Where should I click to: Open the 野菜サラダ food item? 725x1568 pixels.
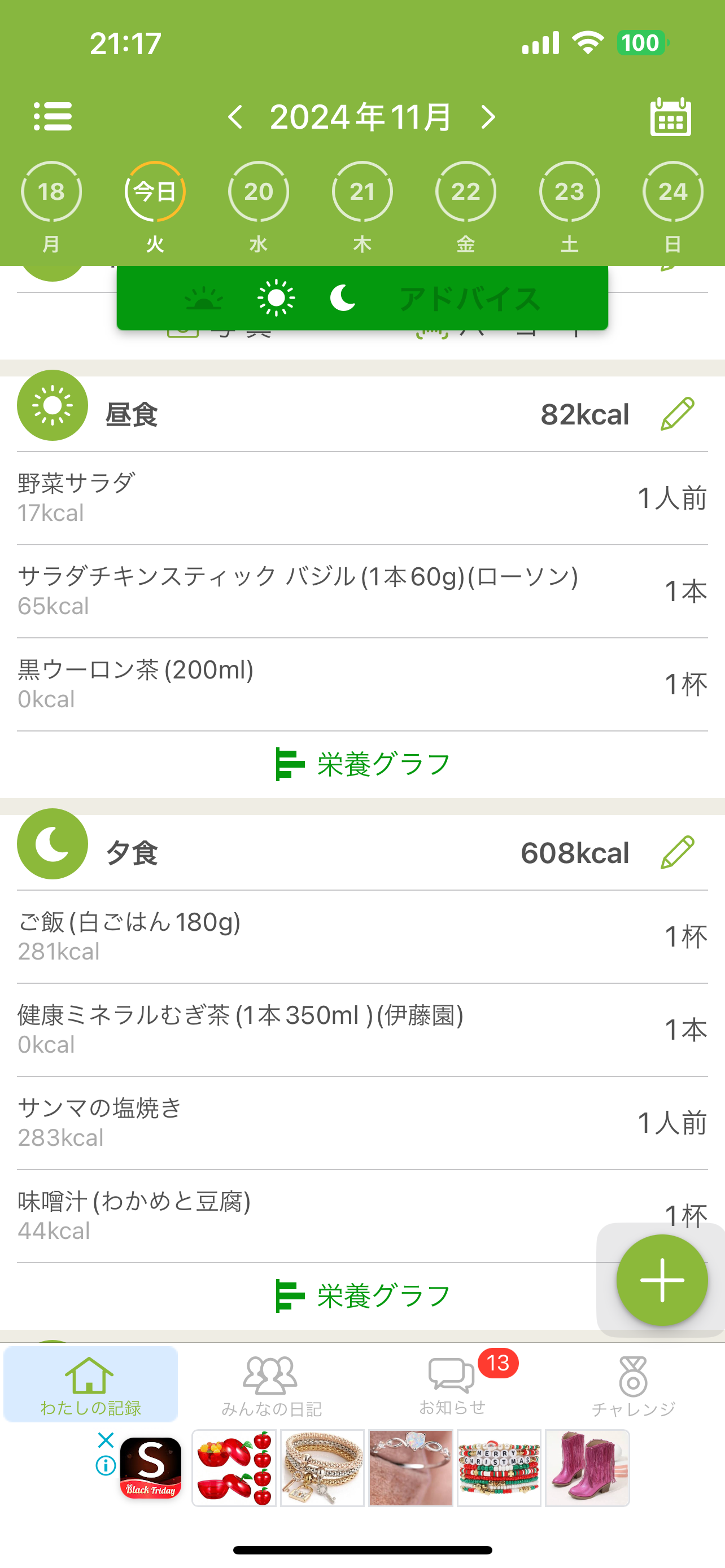pyautogui.click(x=362, y=498)
